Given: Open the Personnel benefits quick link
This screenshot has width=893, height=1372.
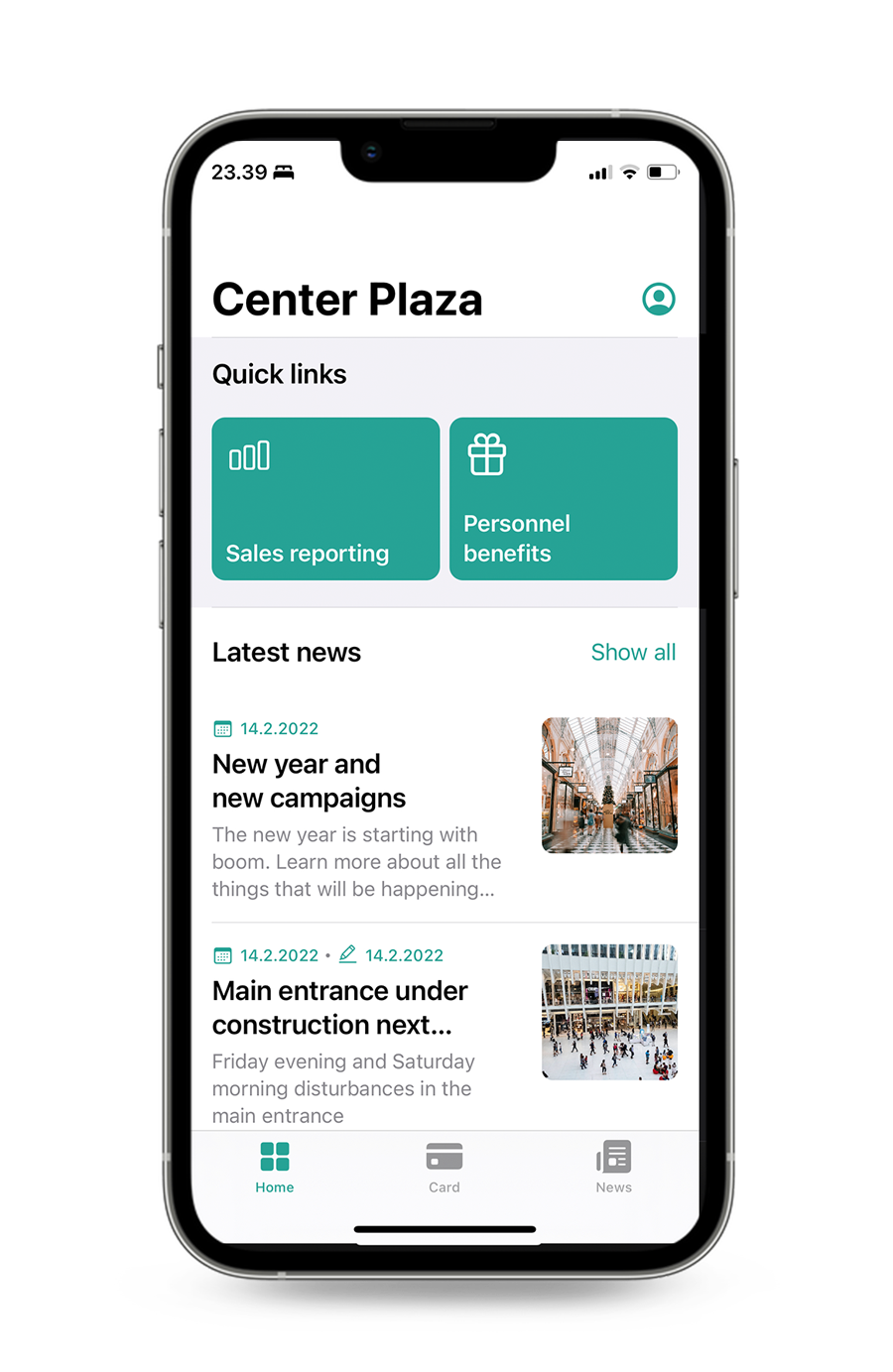Looking at the screenshot, I should tap(563, 499).
